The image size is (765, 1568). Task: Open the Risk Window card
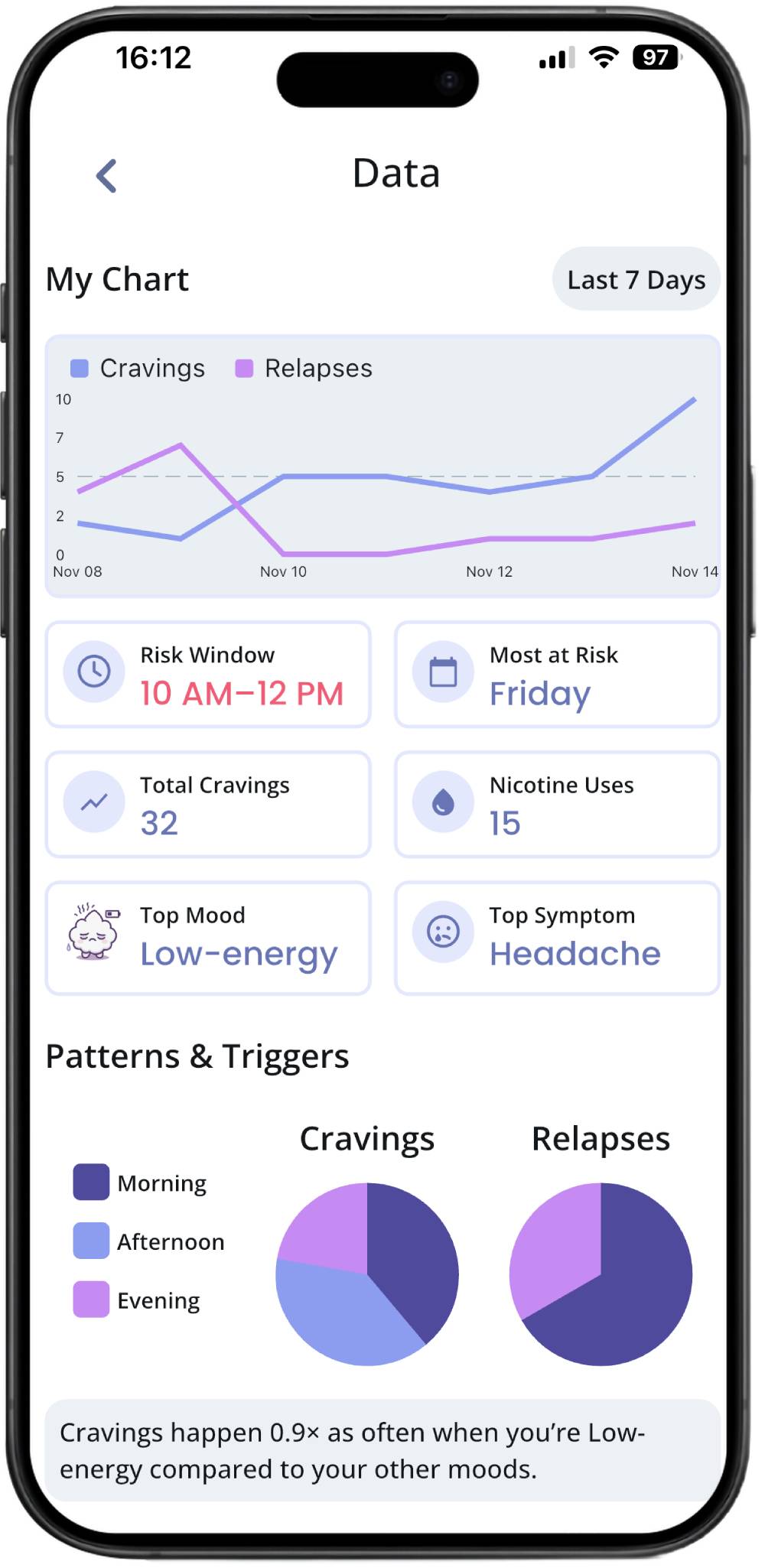(208, 675)
